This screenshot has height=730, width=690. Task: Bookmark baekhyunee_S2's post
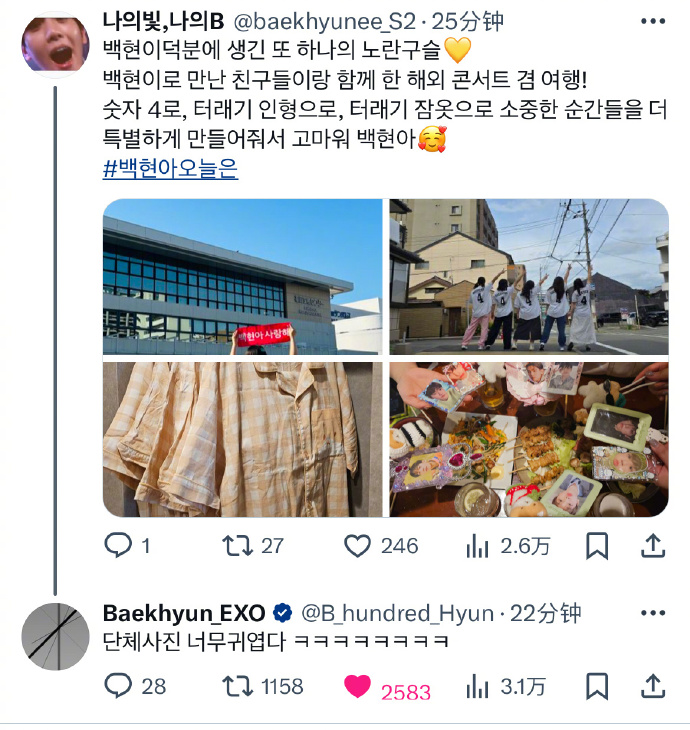pyautogui.click(x=597, y=545)
